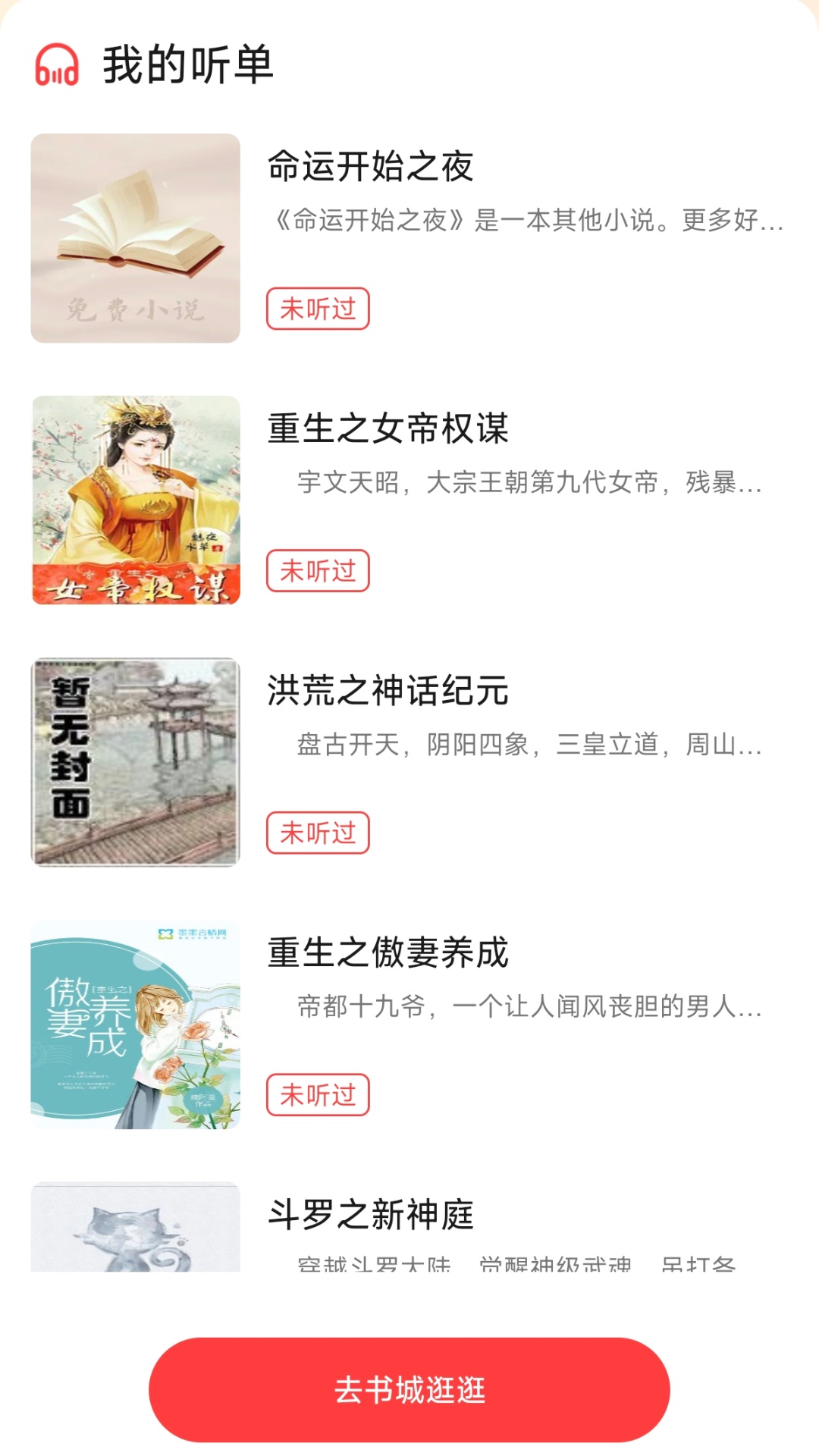Click the 未听过 badge on 命运开始之夜
Image resolution: width=819 pixels, height=1456 pixels.
(318, 309)
